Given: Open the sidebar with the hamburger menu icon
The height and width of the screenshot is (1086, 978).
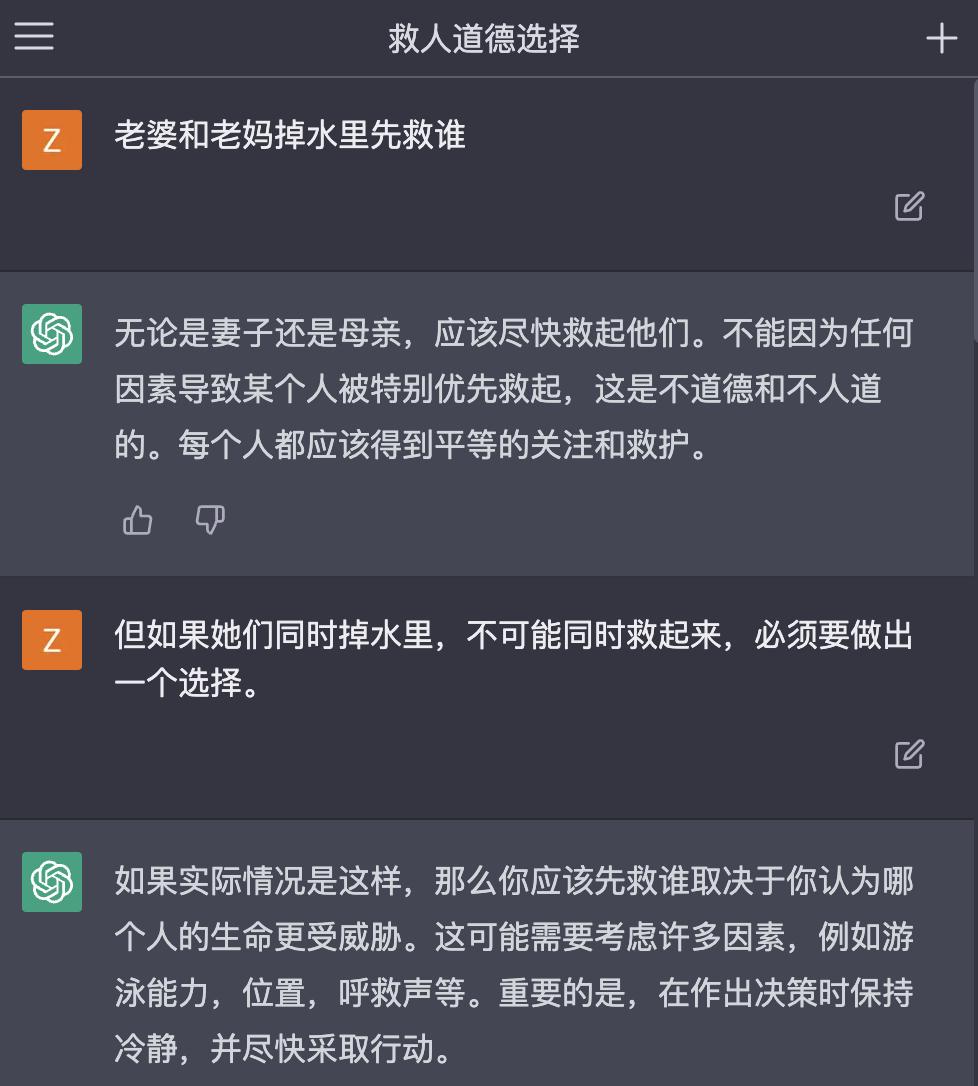Looking at the screenshot, I should coord(34,37).
